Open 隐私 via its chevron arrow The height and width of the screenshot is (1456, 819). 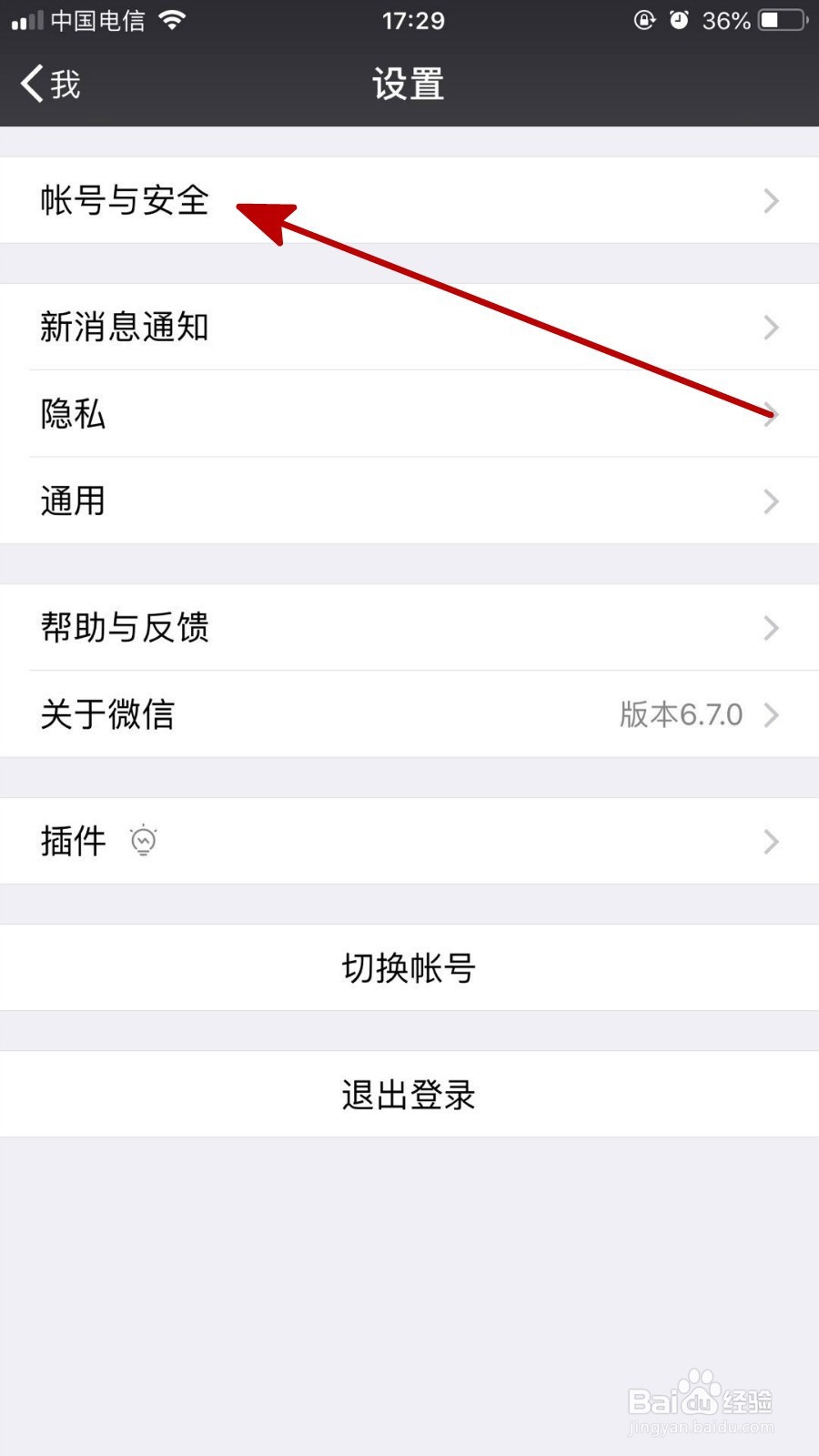tap(771, 414)
